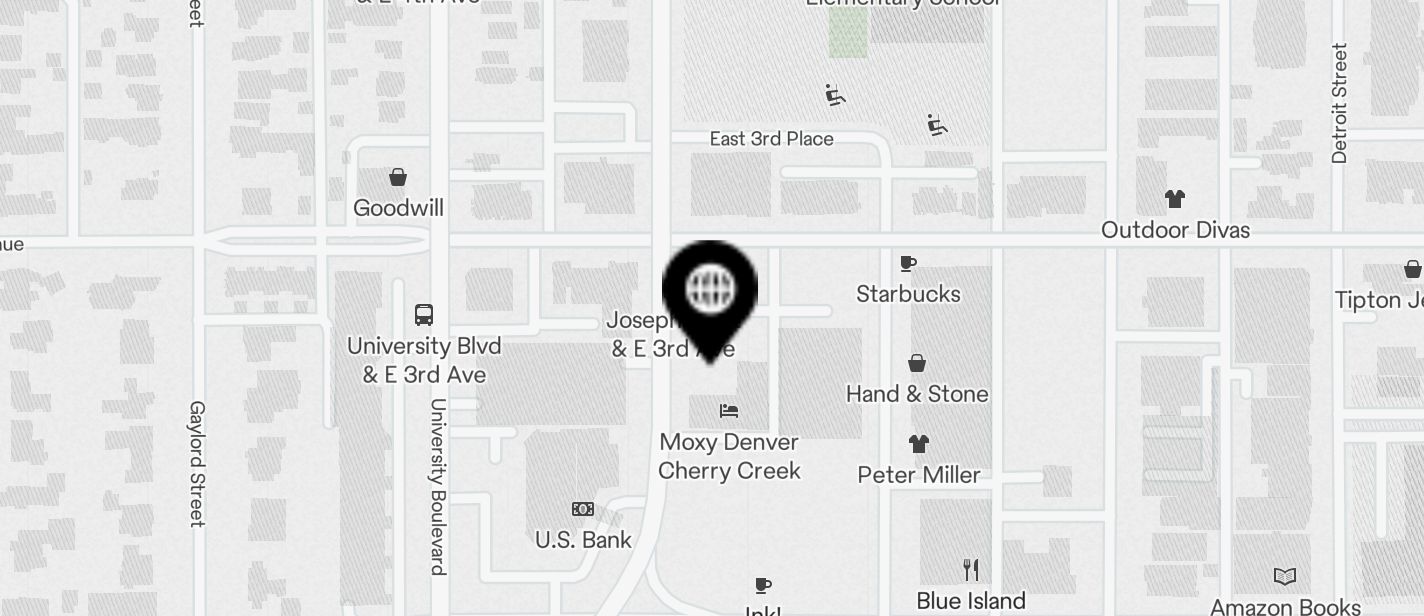This screenshot has height=616, width=1424.
Task: Tap the globe location pin marker
Action: tap(710, 290)
